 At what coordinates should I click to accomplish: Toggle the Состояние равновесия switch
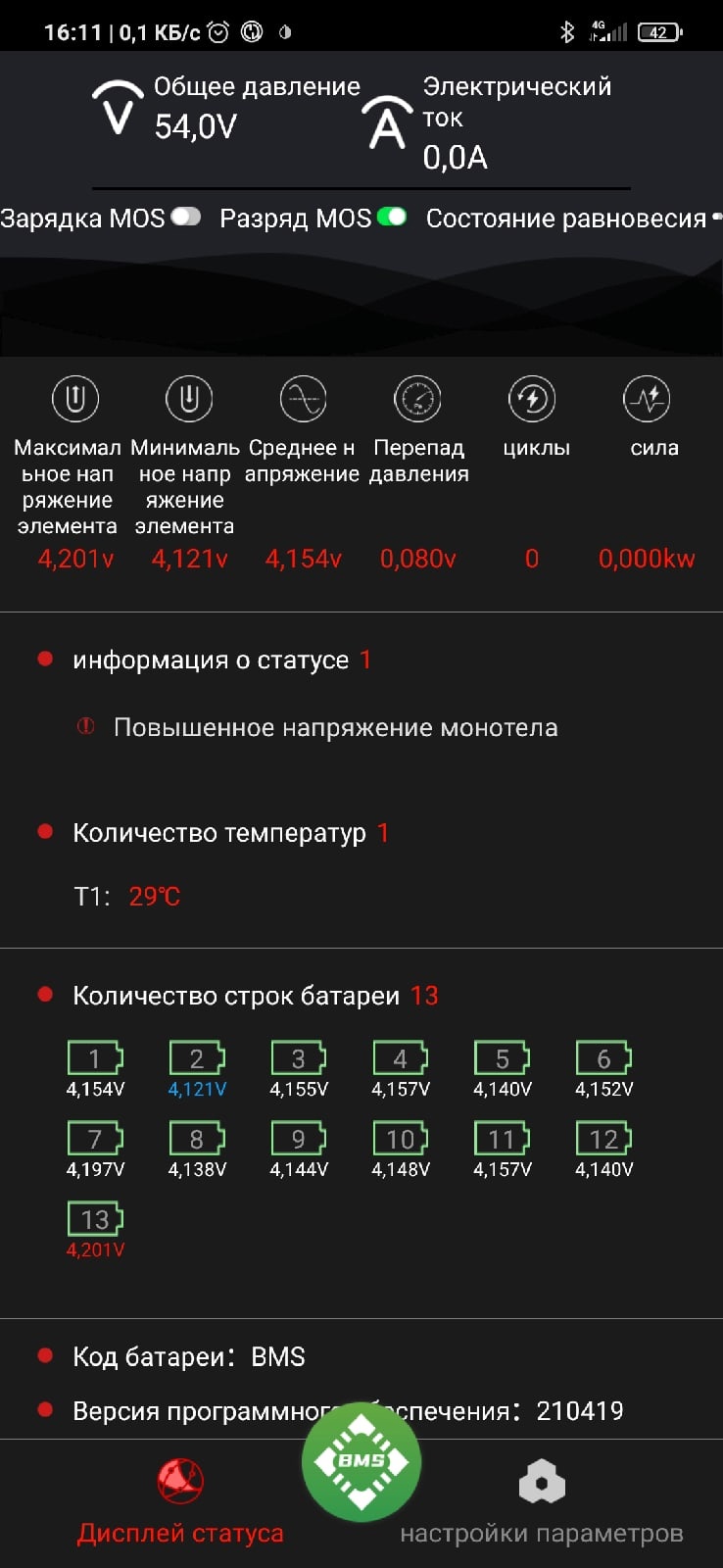click(717, 217)
